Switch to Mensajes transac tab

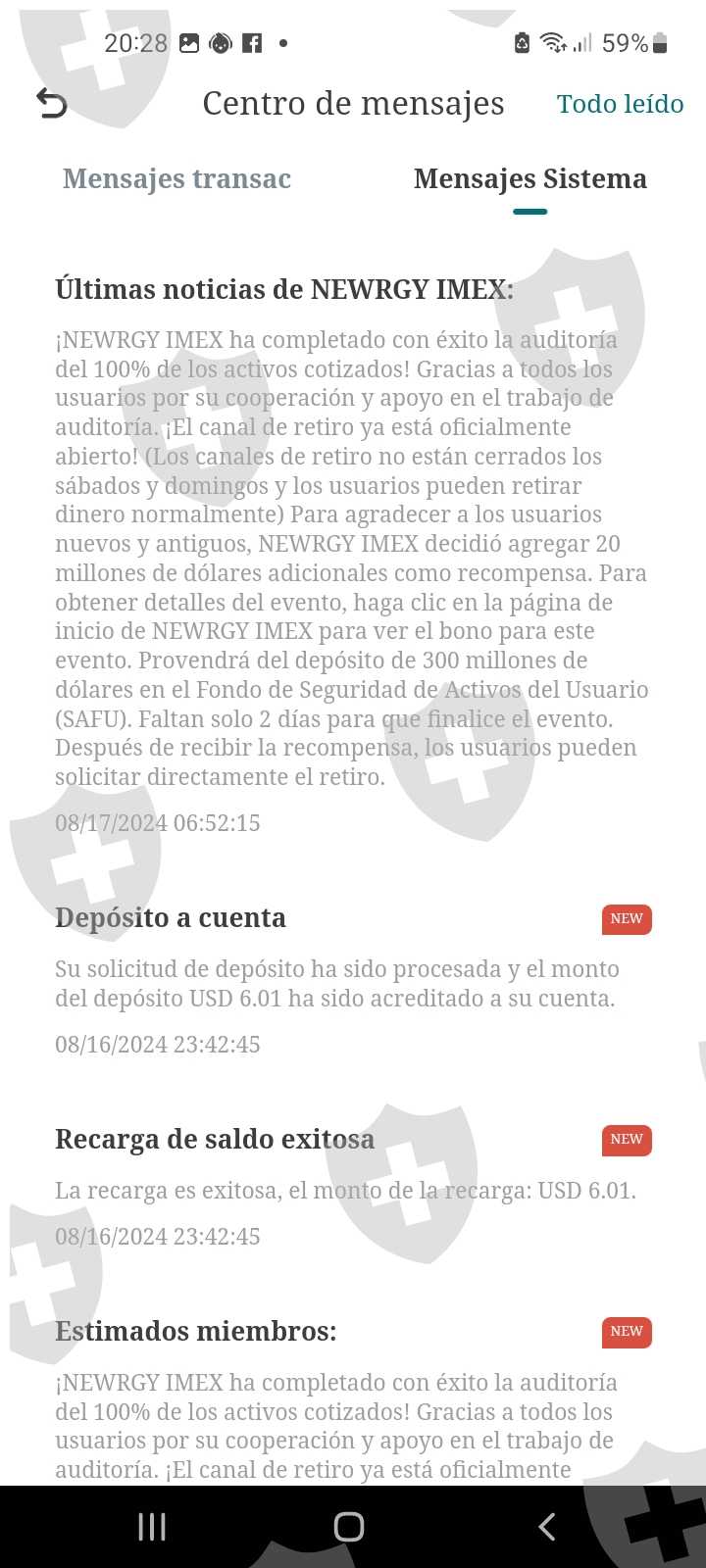pos(176,178)
